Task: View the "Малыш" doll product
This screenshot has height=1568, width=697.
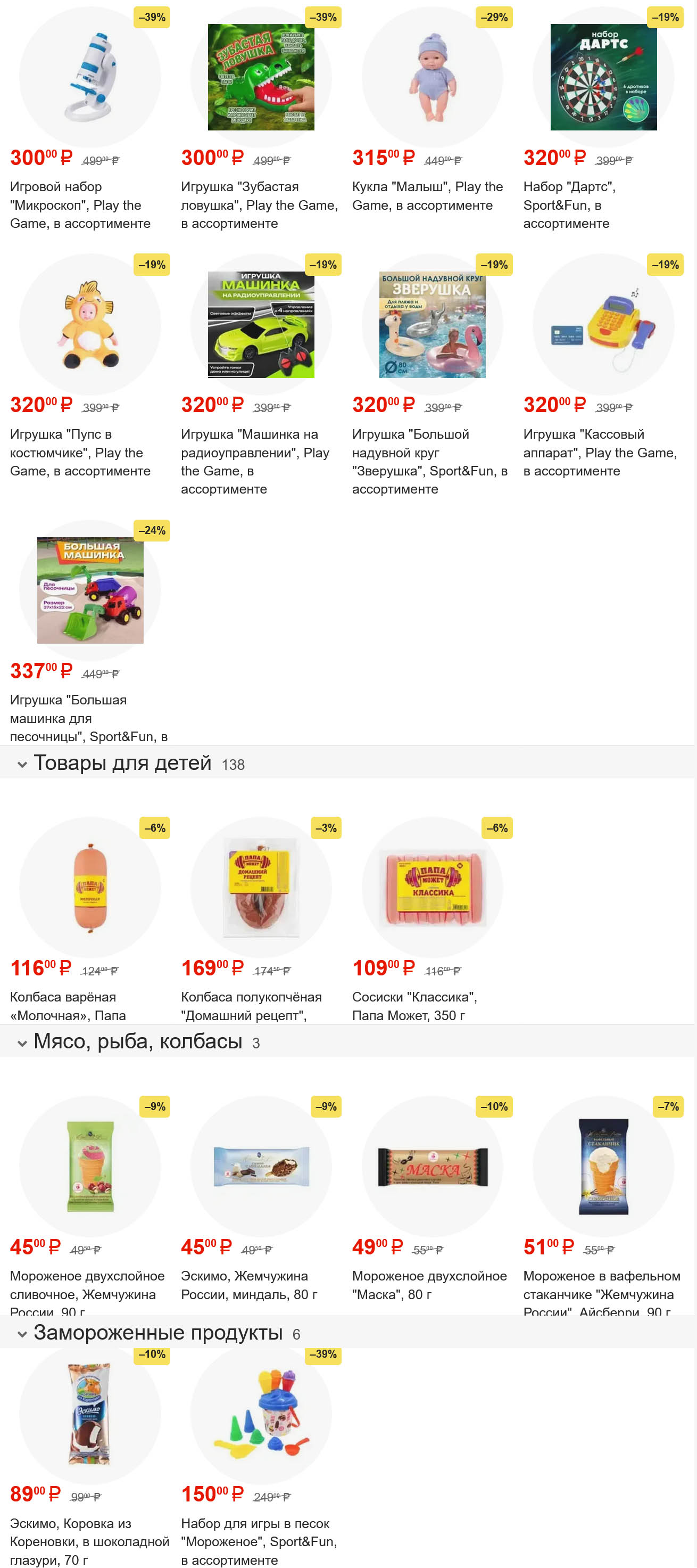Action: pos(432,77)
